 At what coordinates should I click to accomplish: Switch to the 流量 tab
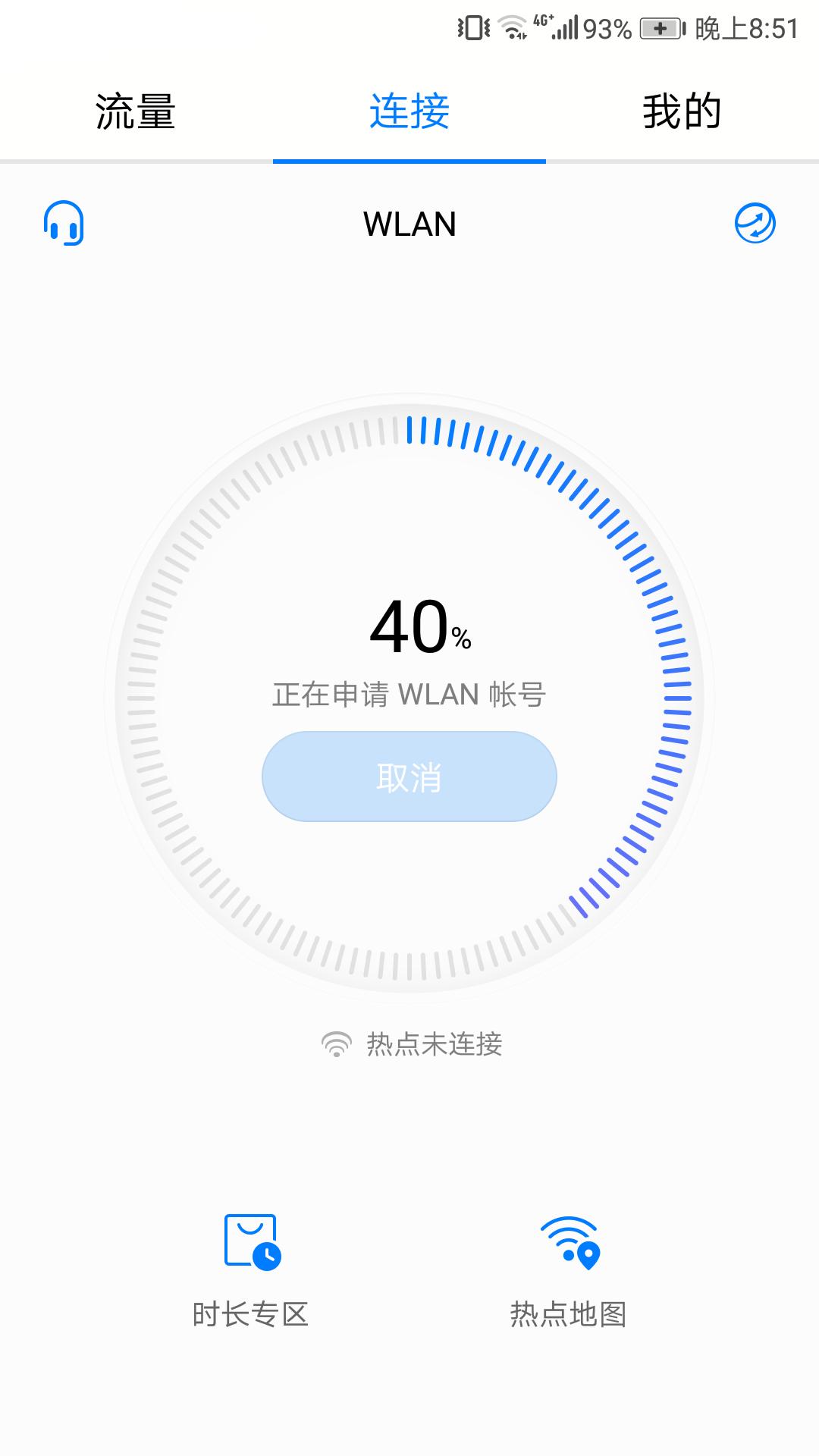(x=136, y=110)
